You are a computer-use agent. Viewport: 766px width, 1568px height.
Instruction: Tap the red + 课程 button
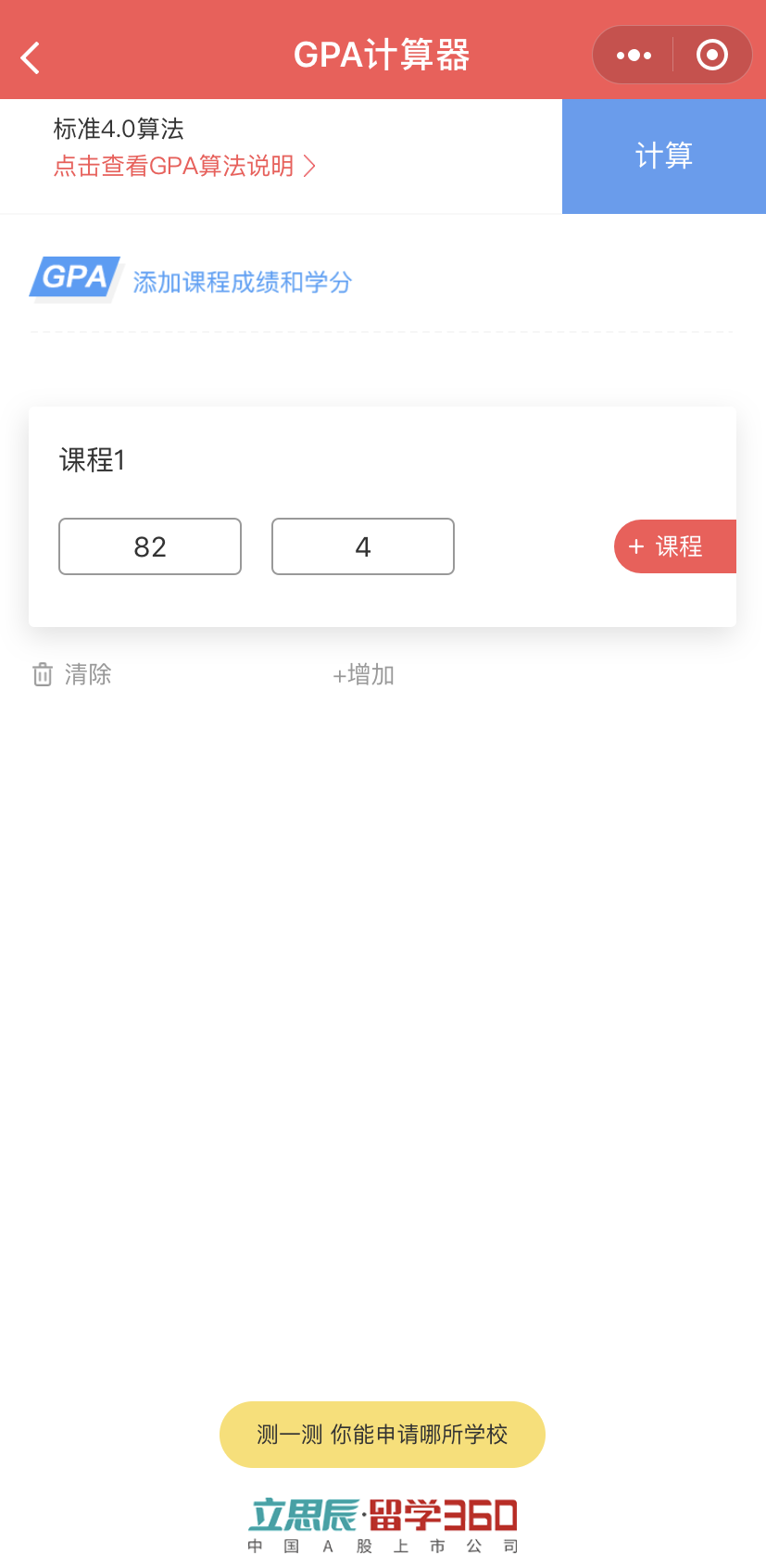(x=675, y=546)
